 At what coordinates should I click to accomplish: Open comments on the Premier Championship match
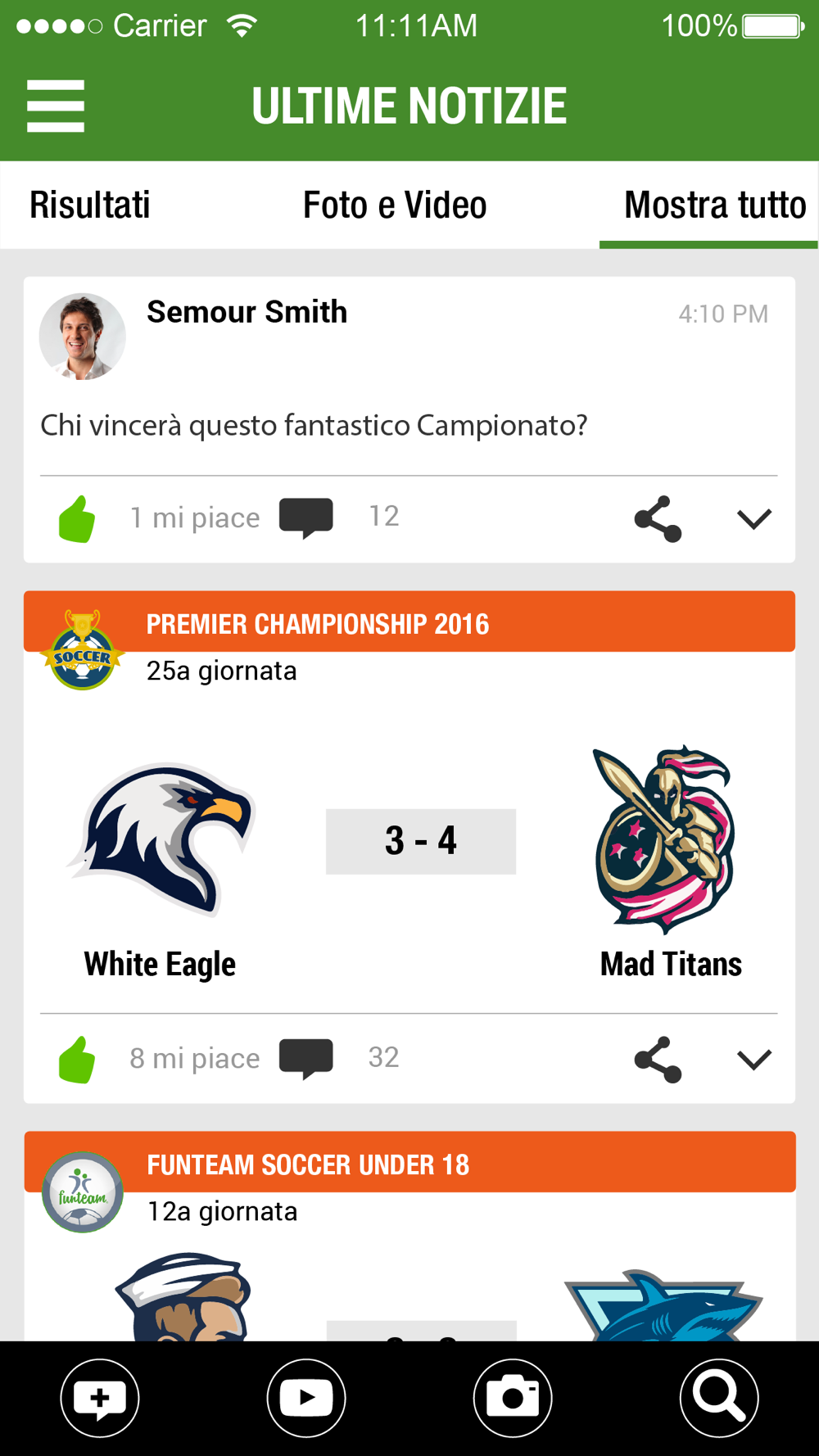tap(306, 1058)
